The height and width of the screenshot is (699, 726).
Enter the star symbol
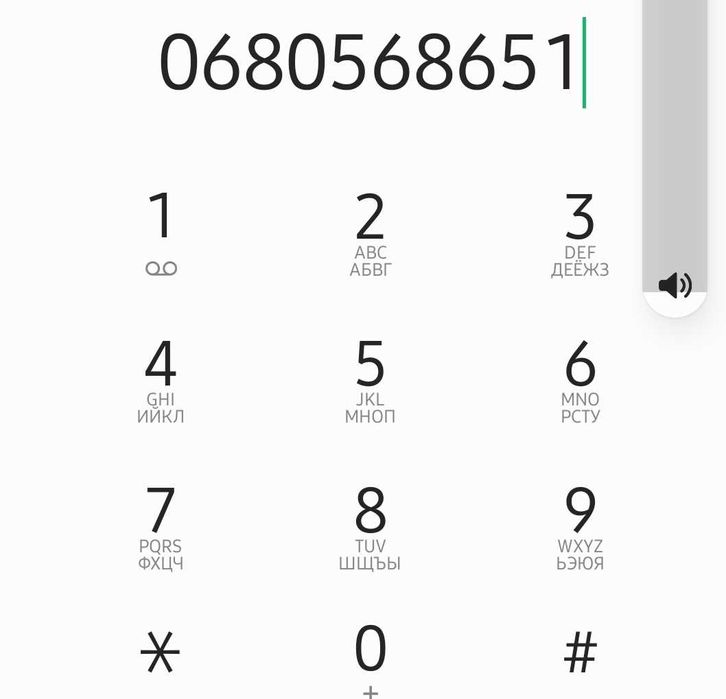tap(161, 654)
